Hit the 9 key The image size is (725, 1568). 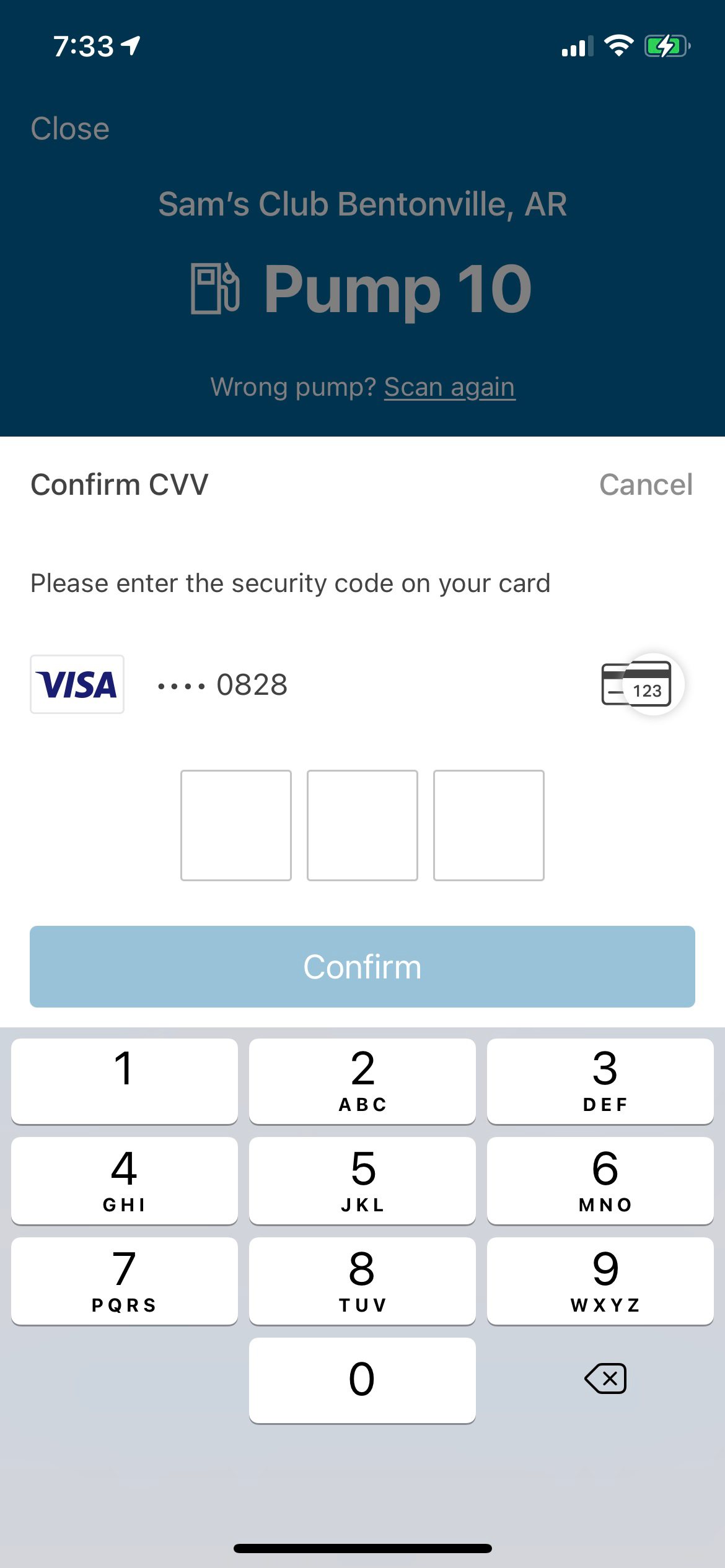pos(600,1280)
